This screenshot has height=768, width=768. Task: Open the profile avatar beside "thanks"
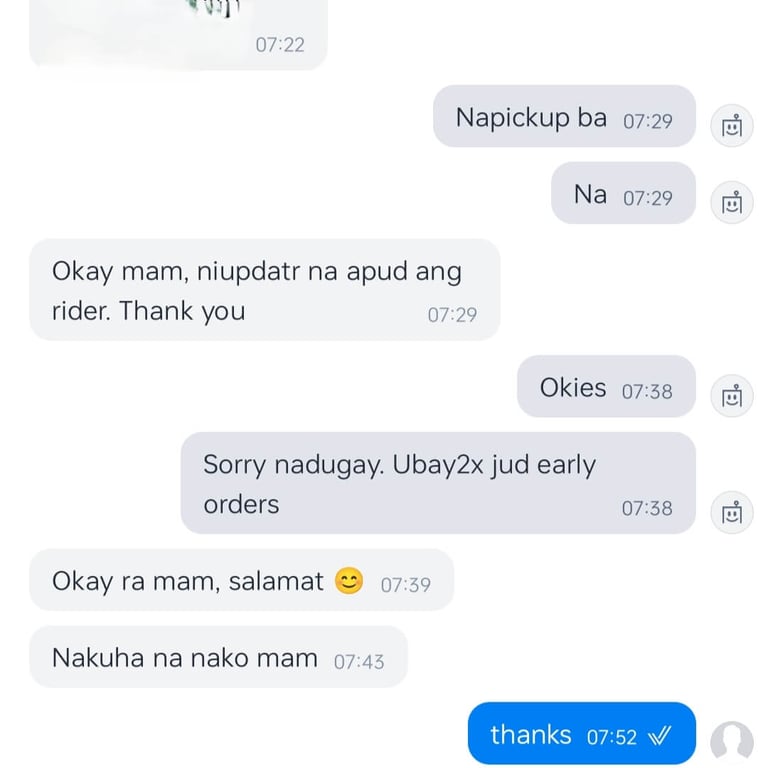731,742
